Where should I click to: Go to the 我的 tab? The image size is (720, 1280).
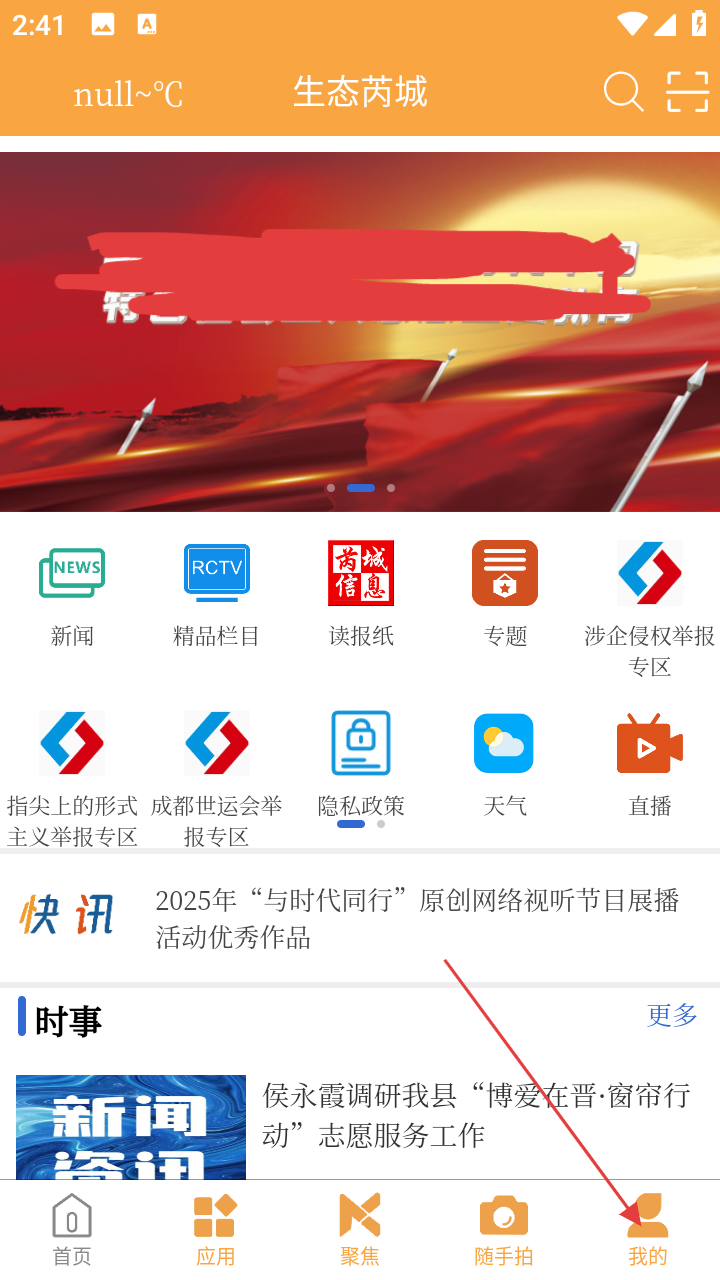(648, 1230)
